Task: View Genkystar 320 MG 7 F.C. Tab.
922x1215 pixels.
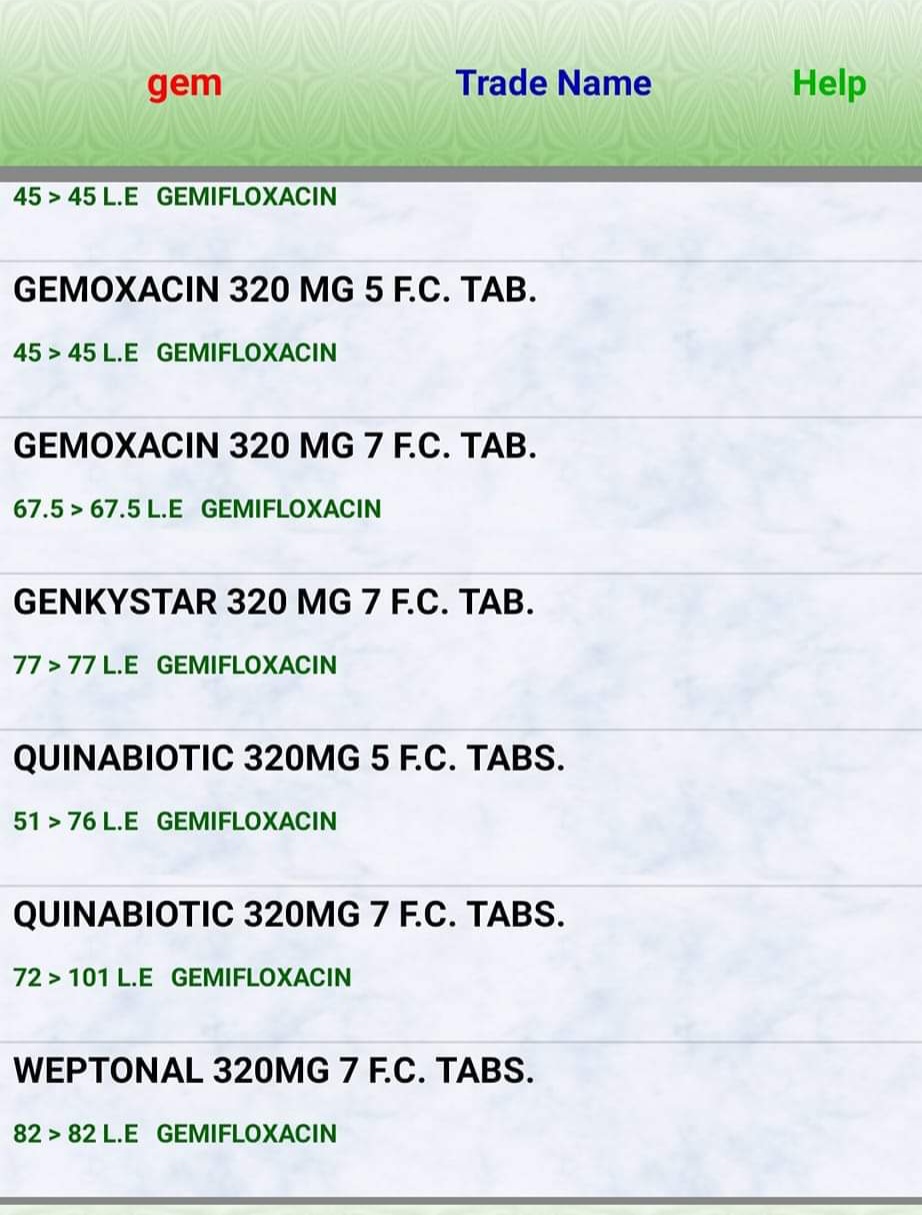Action: (273, 602)
